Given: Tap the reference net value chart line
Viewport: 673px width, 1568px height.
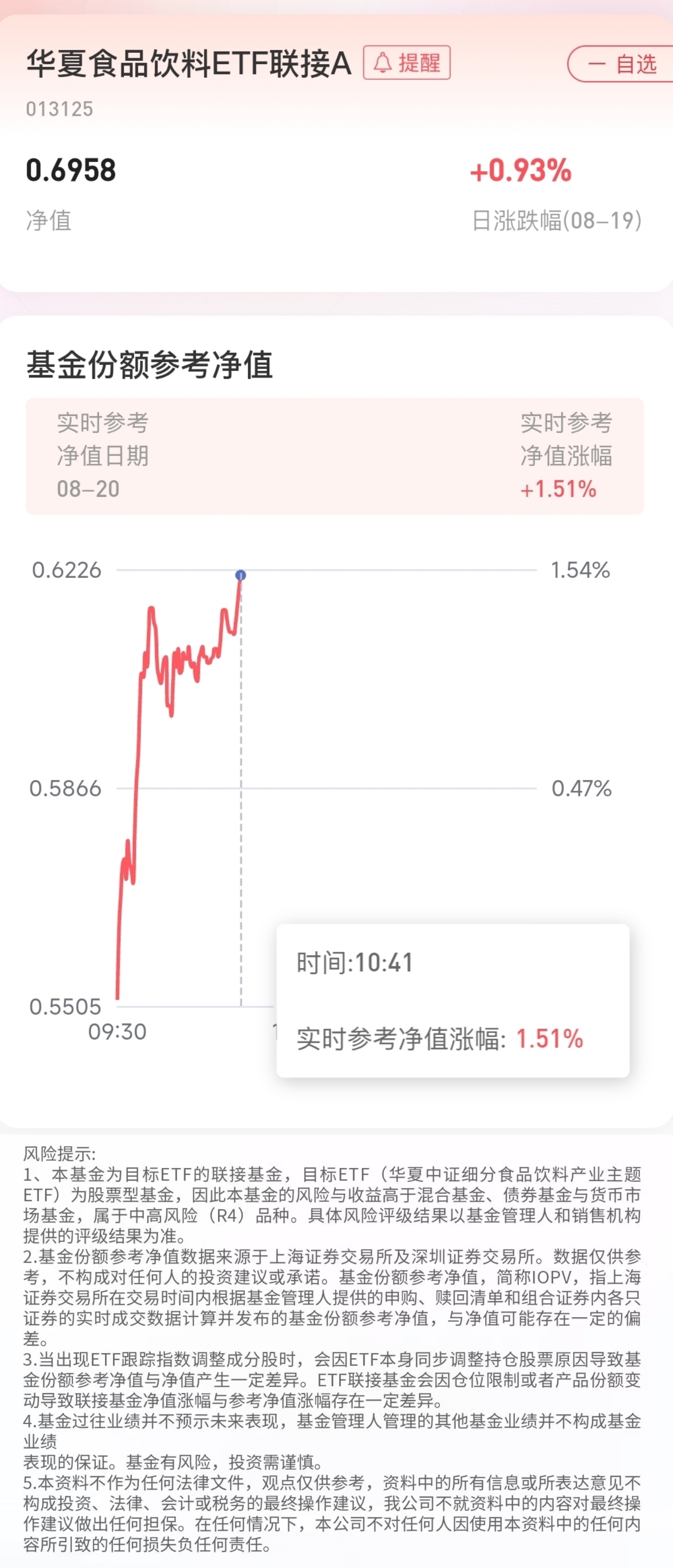Looking at the screenshot, I should coord(179,785).
